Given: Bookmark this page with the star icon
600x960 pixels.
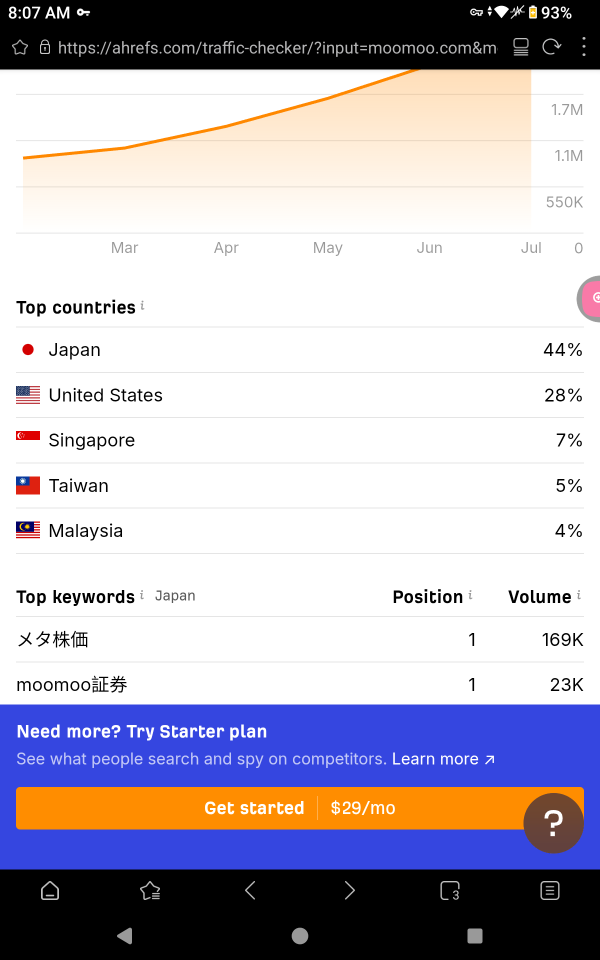Looking at the screenshot, I should 20,48.
